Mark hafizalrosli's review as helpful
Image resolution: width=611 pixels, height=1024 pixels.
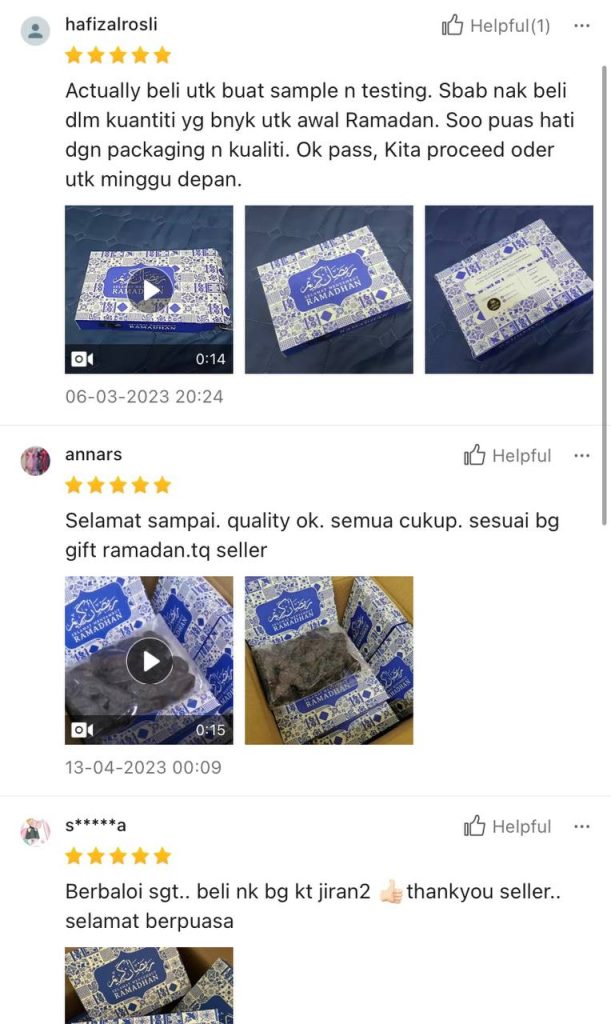click(x=496, y=26)
